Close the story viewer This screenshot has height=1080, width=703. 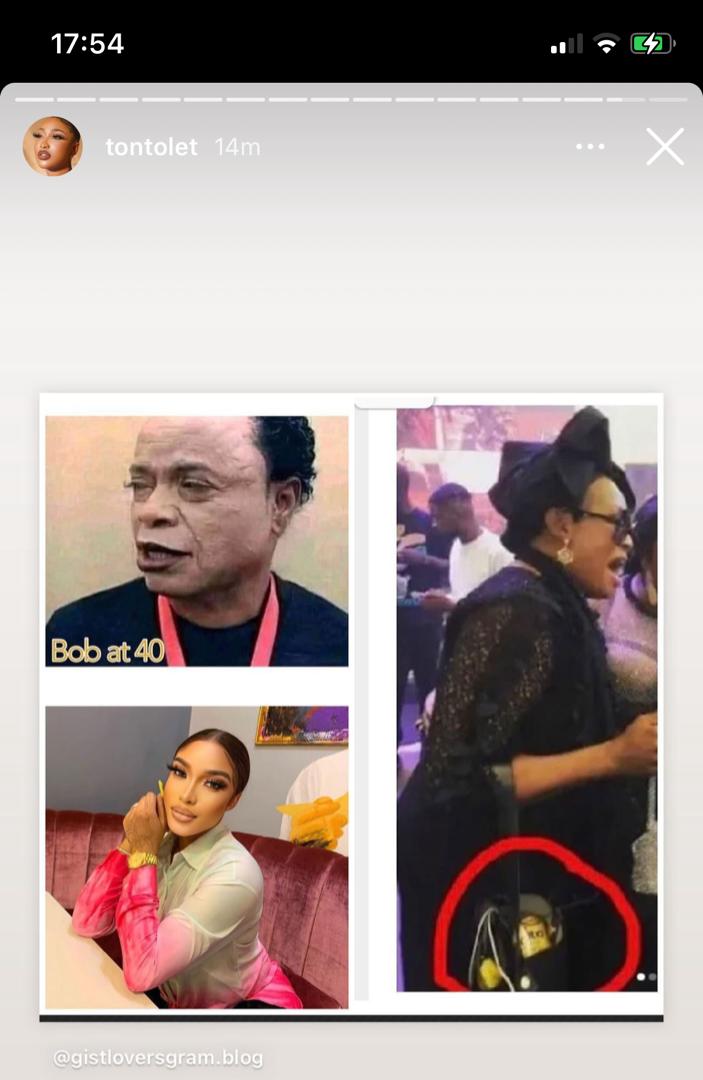tap(664, 147)
